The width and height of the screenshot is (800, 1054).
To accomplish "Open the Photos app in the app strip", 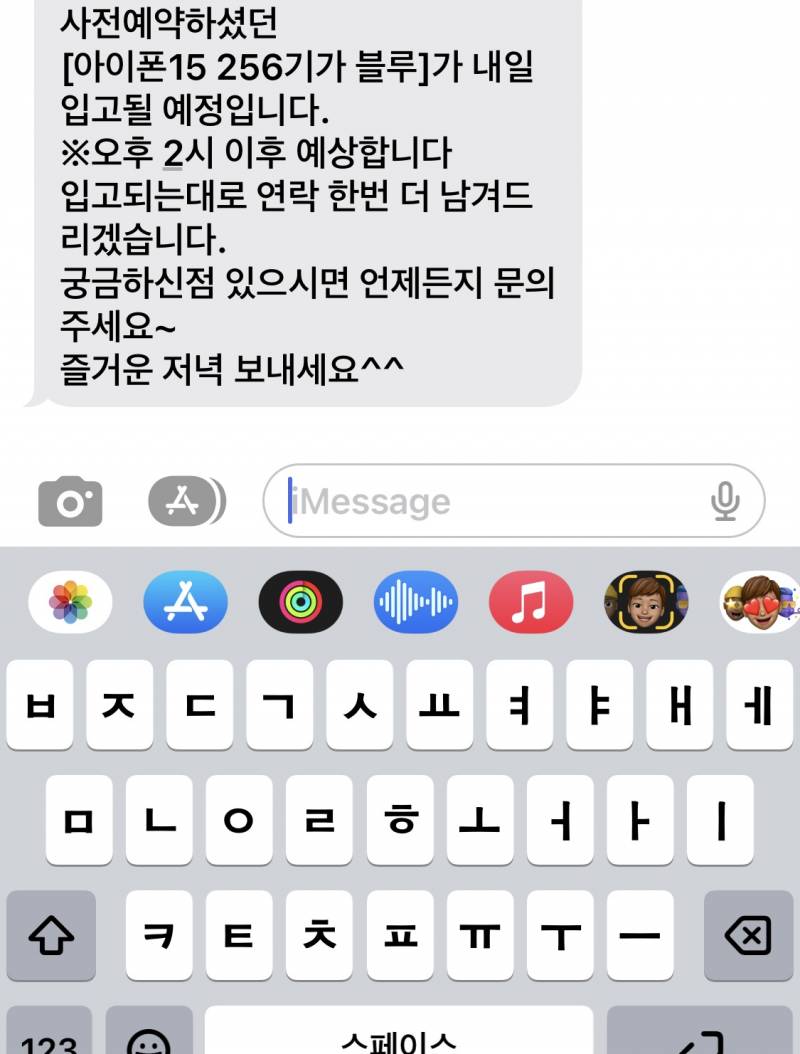I will (70, 601).
